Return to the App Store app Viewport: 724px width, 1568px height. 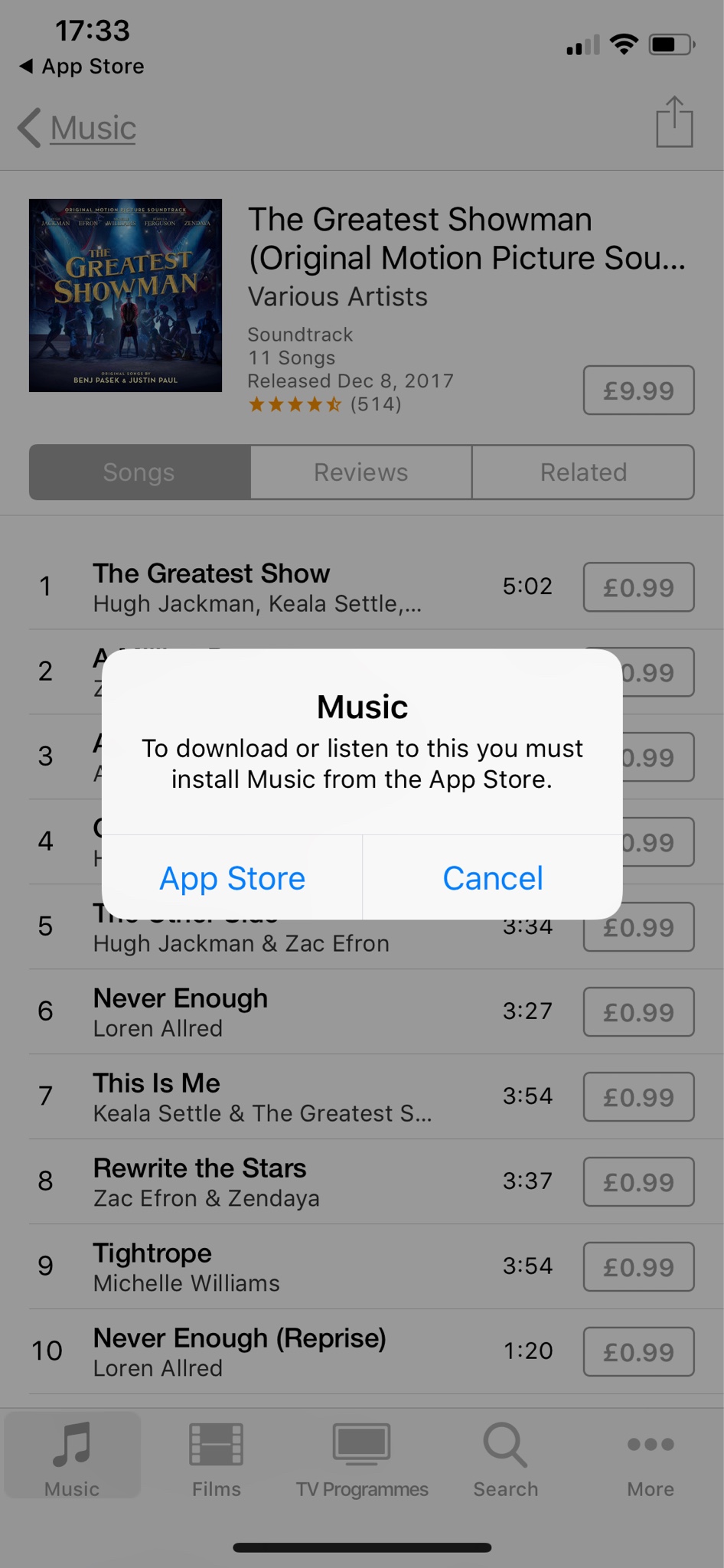(x=81, y=67)
